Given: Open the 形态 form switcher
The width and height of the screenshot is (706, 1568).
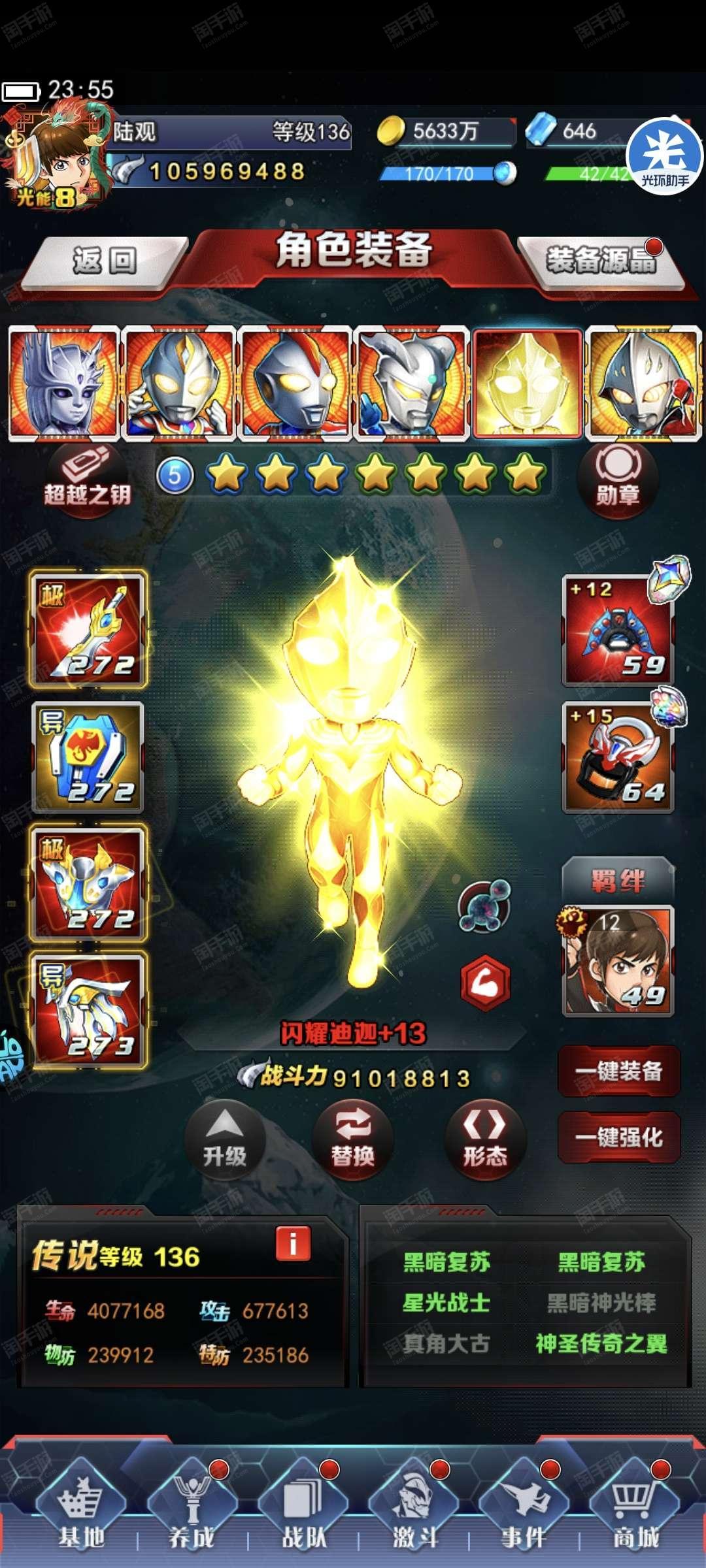Looking at the screenshot, I should pyautogui.click(x=485, y=1140).
